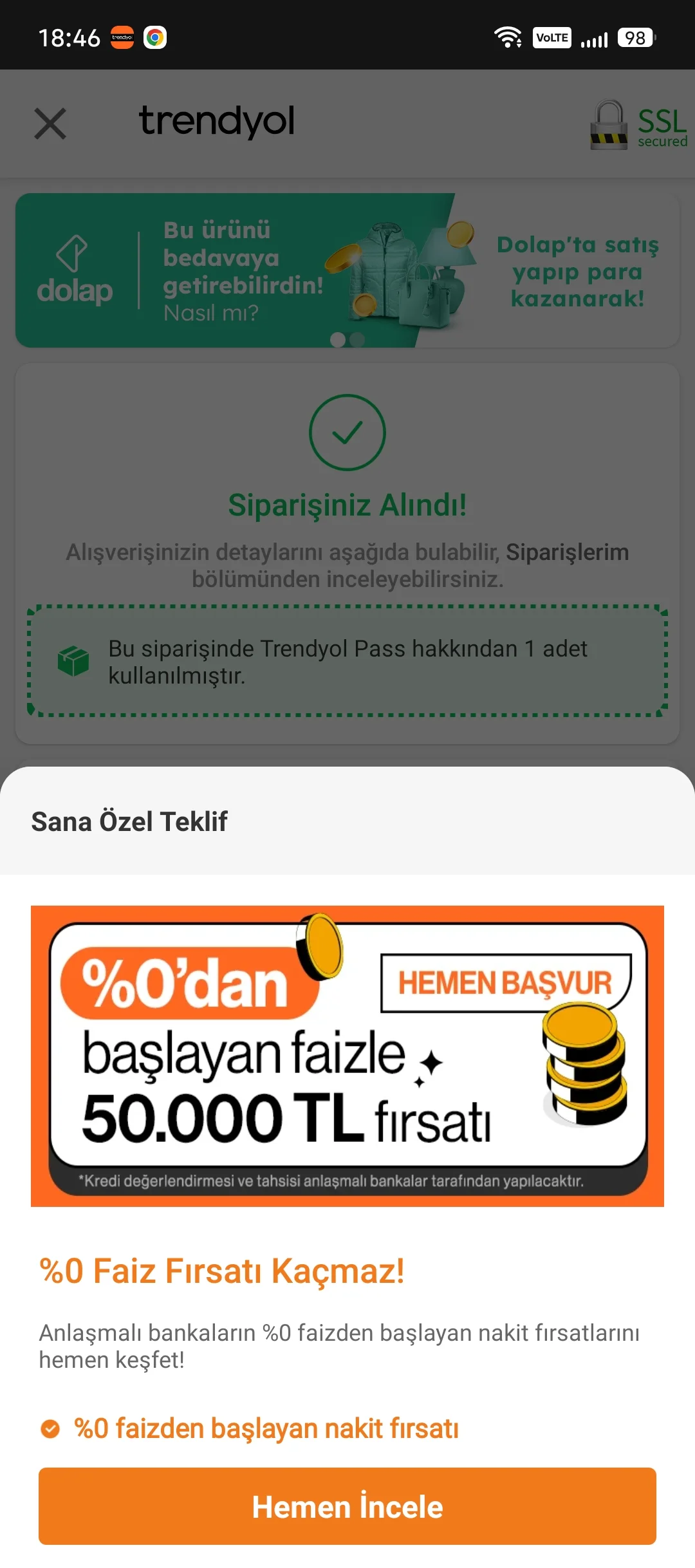Tap the Hemen İncele button

pos(347,1506)
